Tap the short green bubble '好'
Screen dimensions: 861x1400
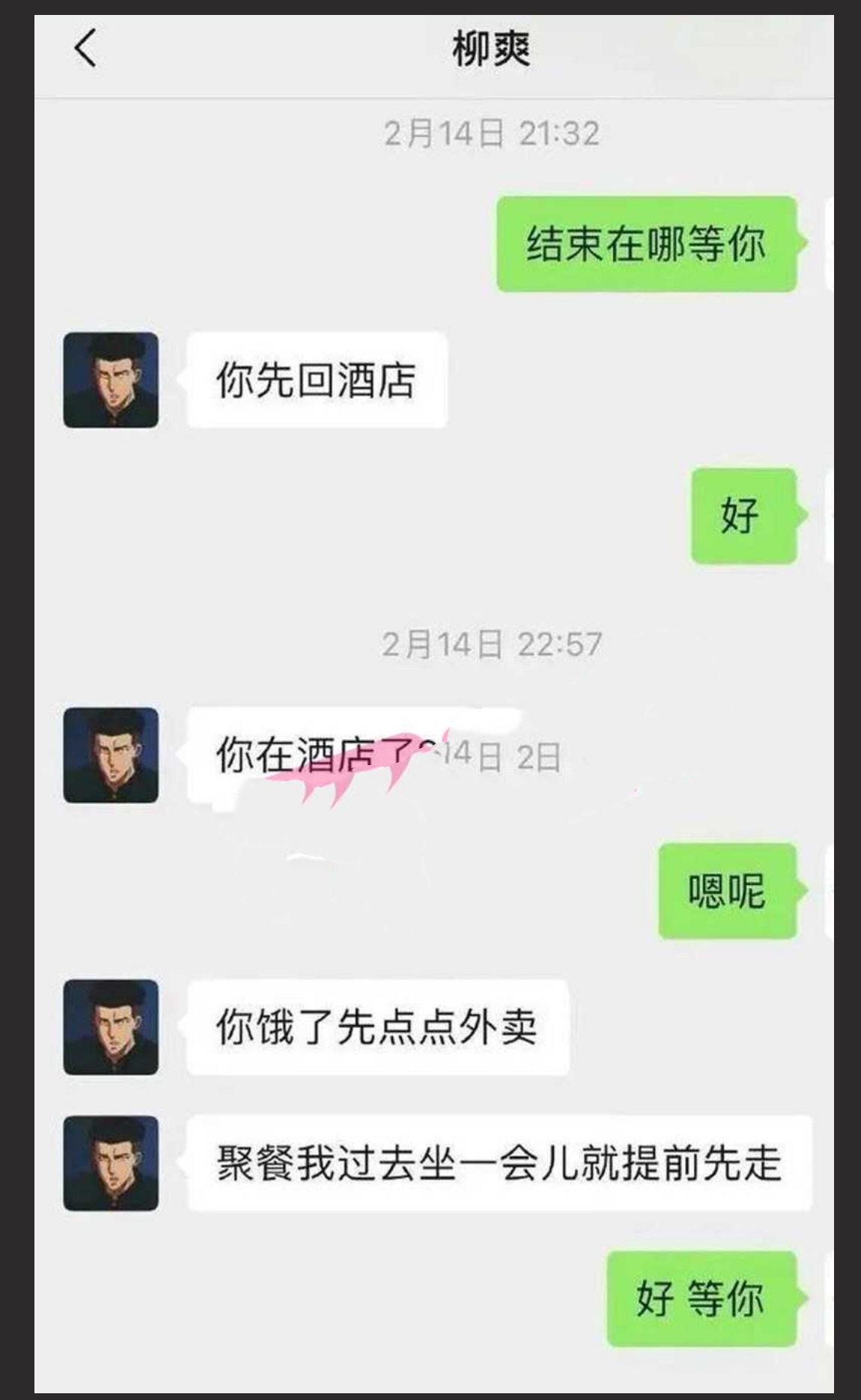tap(743, 513)
